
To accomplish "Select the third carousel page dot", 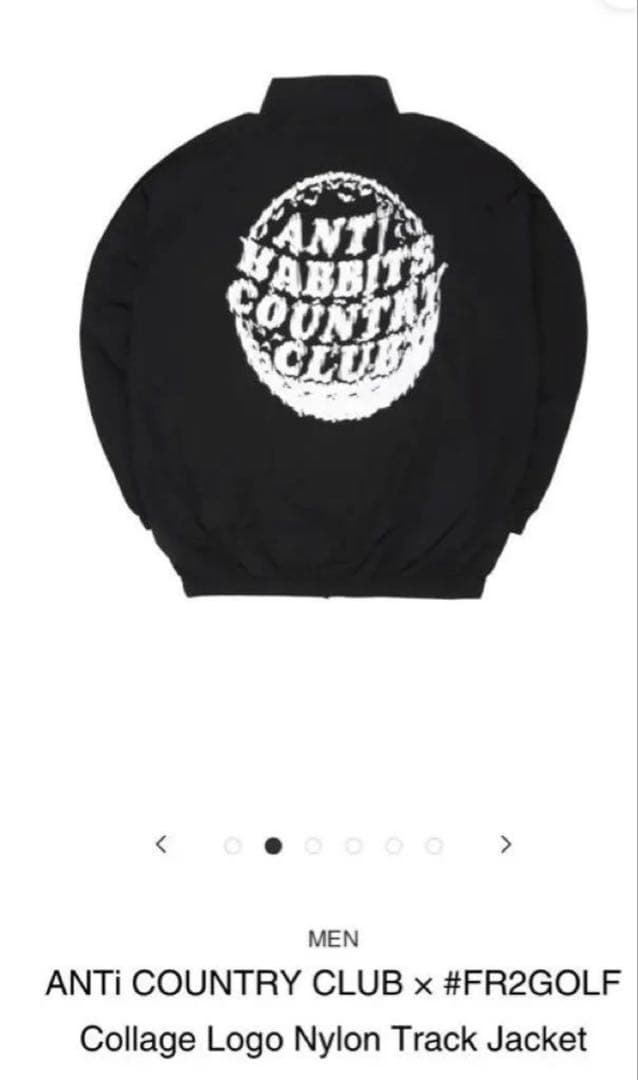I will [312, 846].
